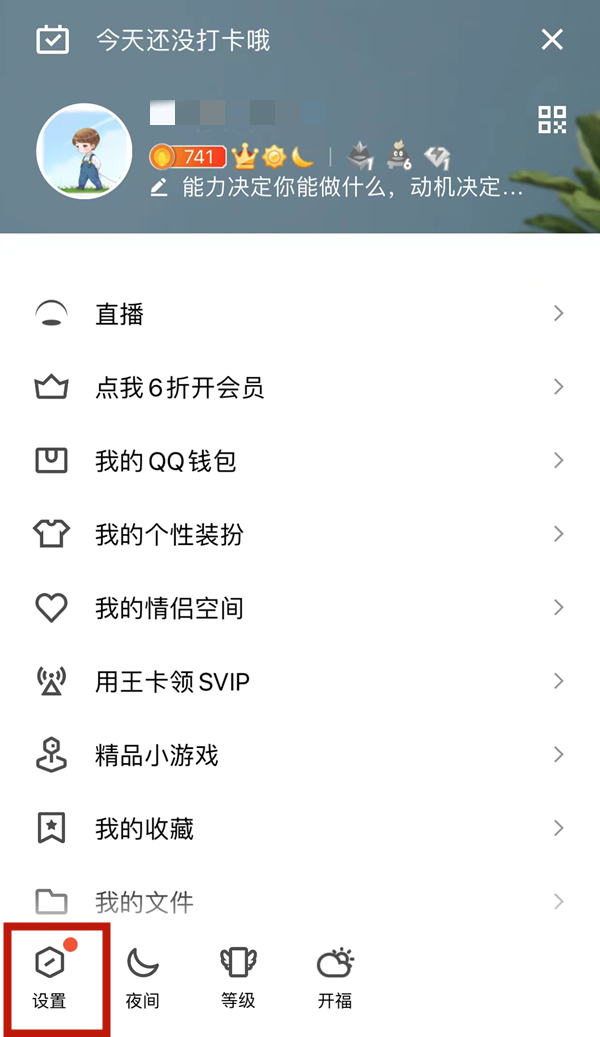This screenshot has height=1037, width=600.
Task: Check the 开福 weather
Action: [335, 977]
